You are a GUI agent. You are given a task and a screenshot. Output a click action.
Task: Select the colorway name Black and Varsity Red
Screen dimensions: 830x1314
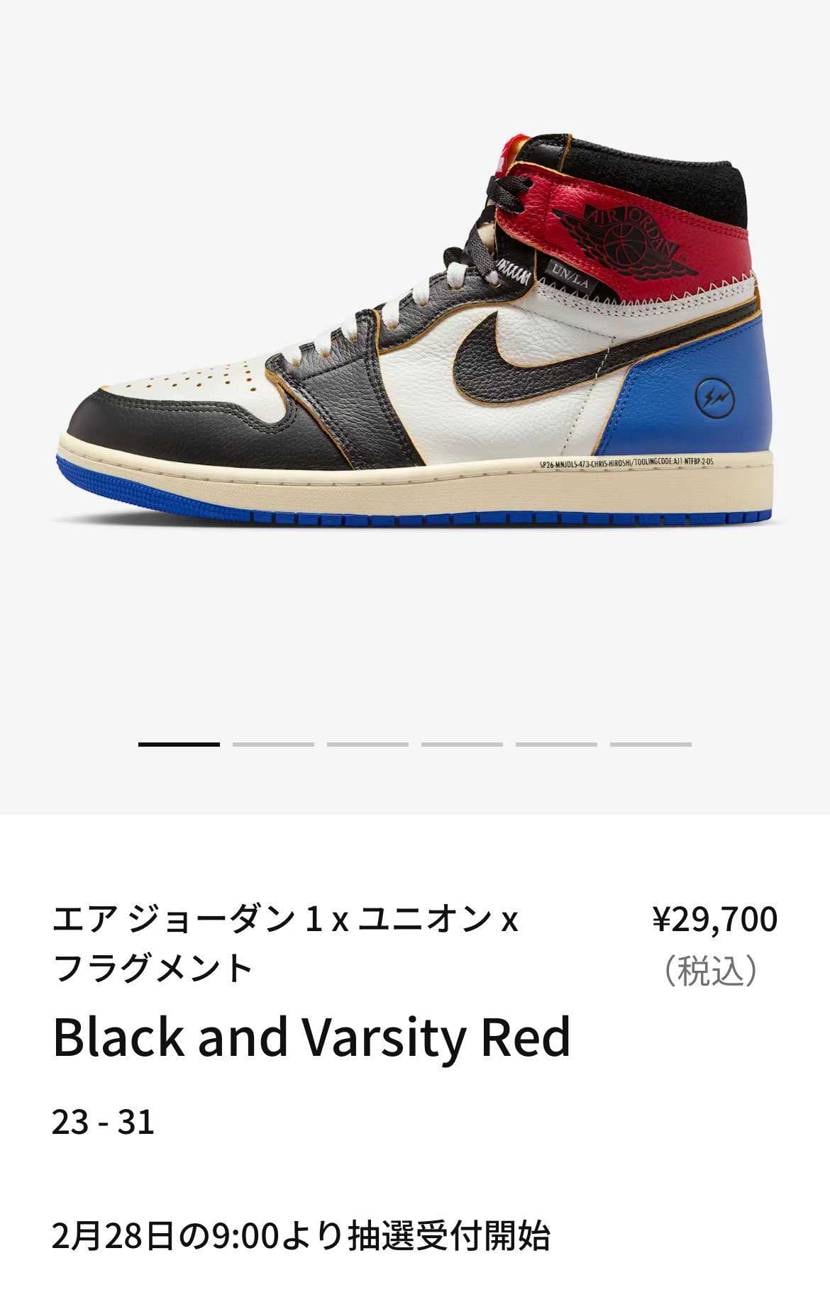pyautogui.click(x=312, y=1038)
